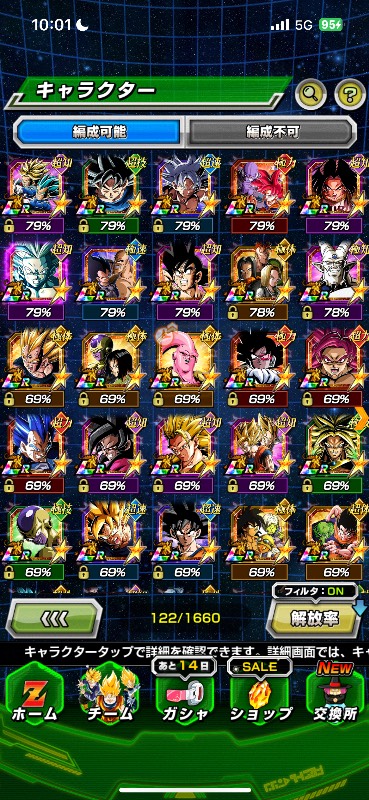Select the white-haired Ultra Instinct Goku card
Image resolution: width=369 pixels, height=800 pixels.
click(184, 194)
